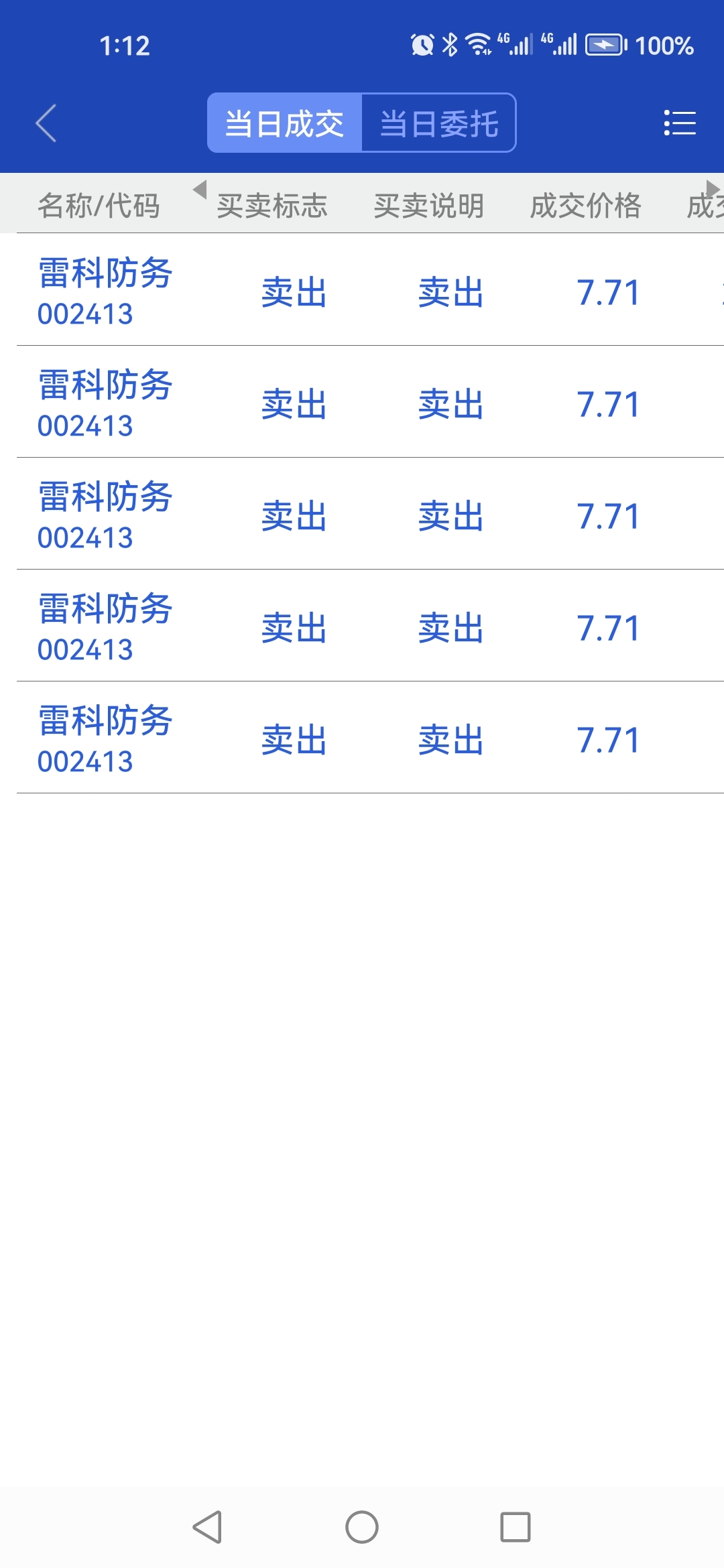Go back using the top-left arrow
724x1568 pixels.
pos(46,123)
